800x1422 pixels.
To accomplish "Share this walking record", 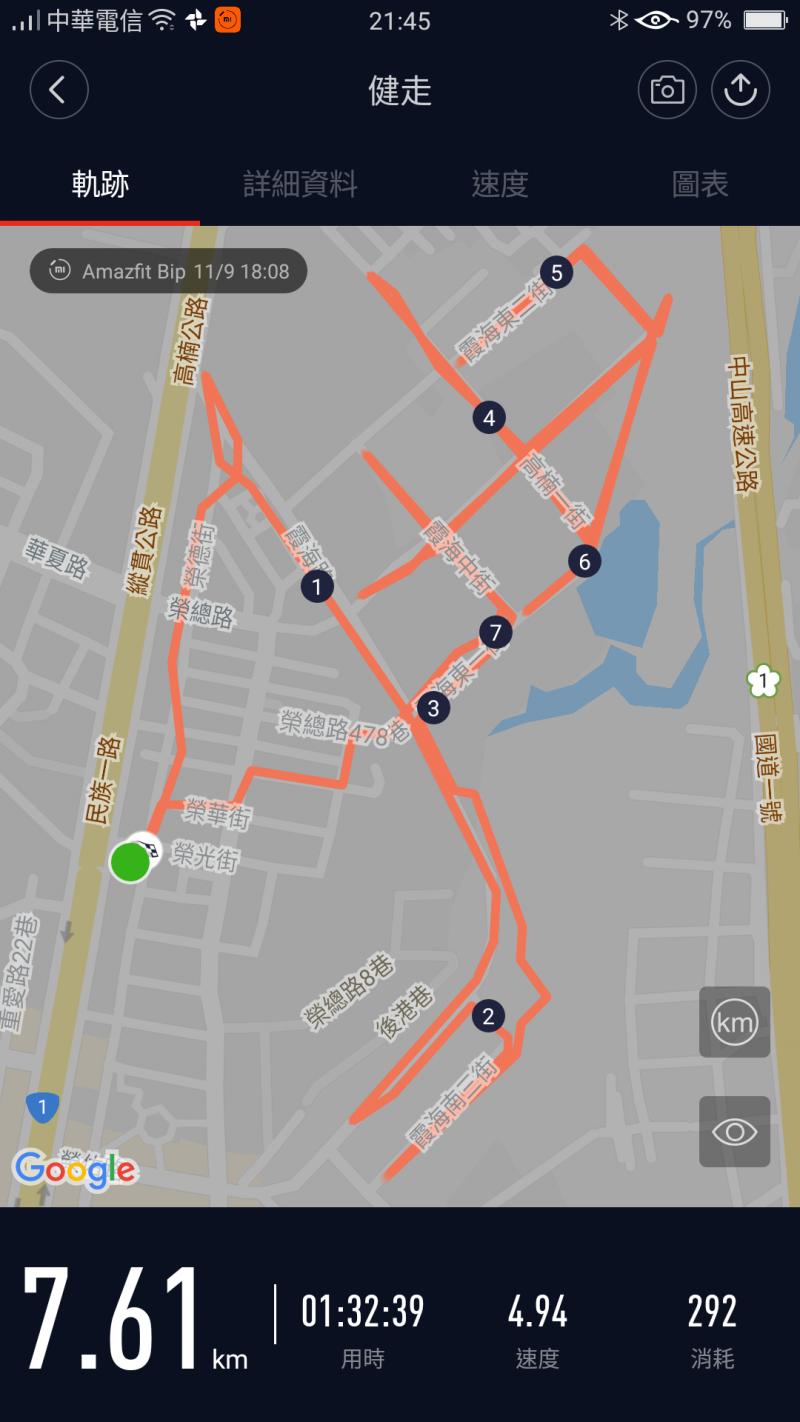I will pos(740,91).
